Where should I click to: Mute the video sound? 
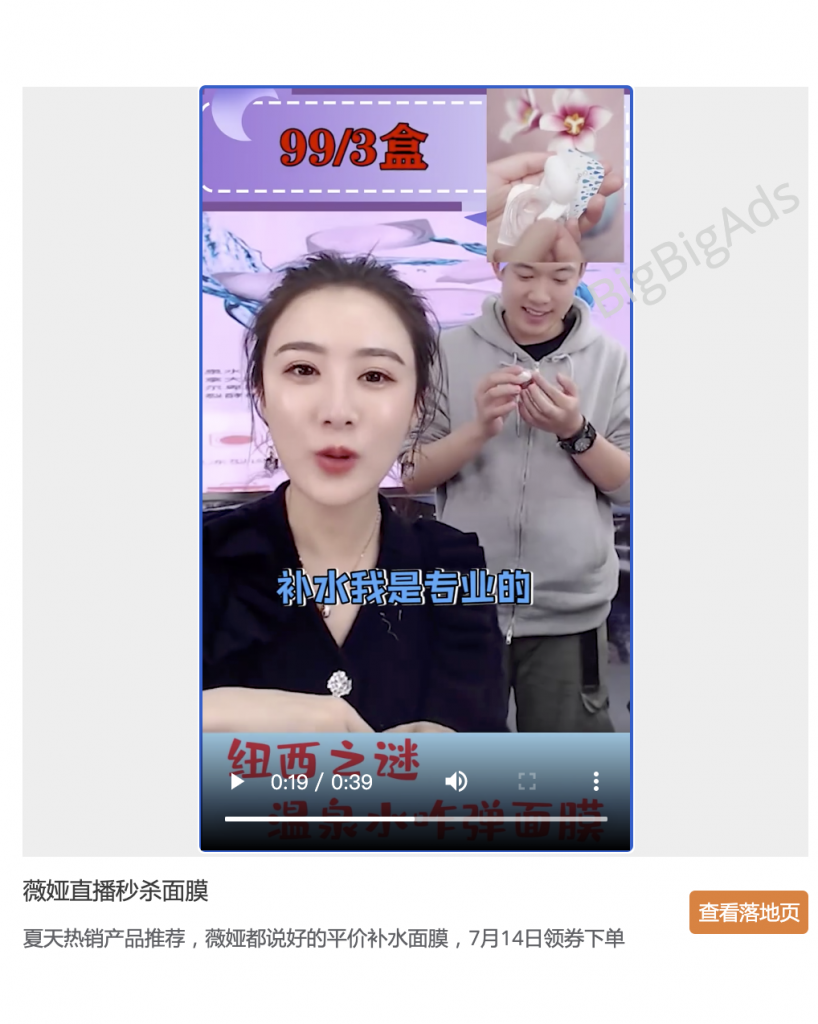[456, 781]
